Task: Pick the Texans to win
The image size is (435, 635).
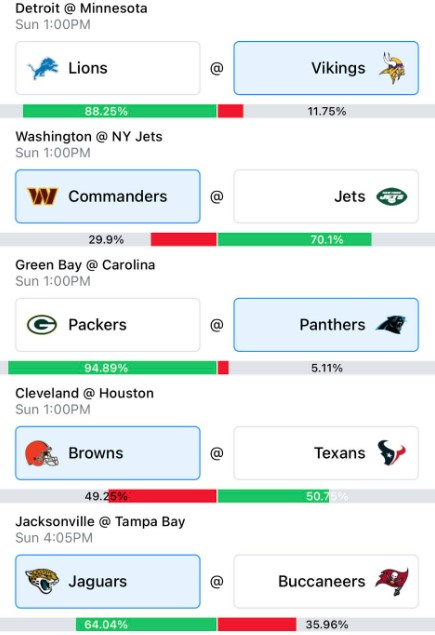Action: pyautogui.click(x=326, y=453)
